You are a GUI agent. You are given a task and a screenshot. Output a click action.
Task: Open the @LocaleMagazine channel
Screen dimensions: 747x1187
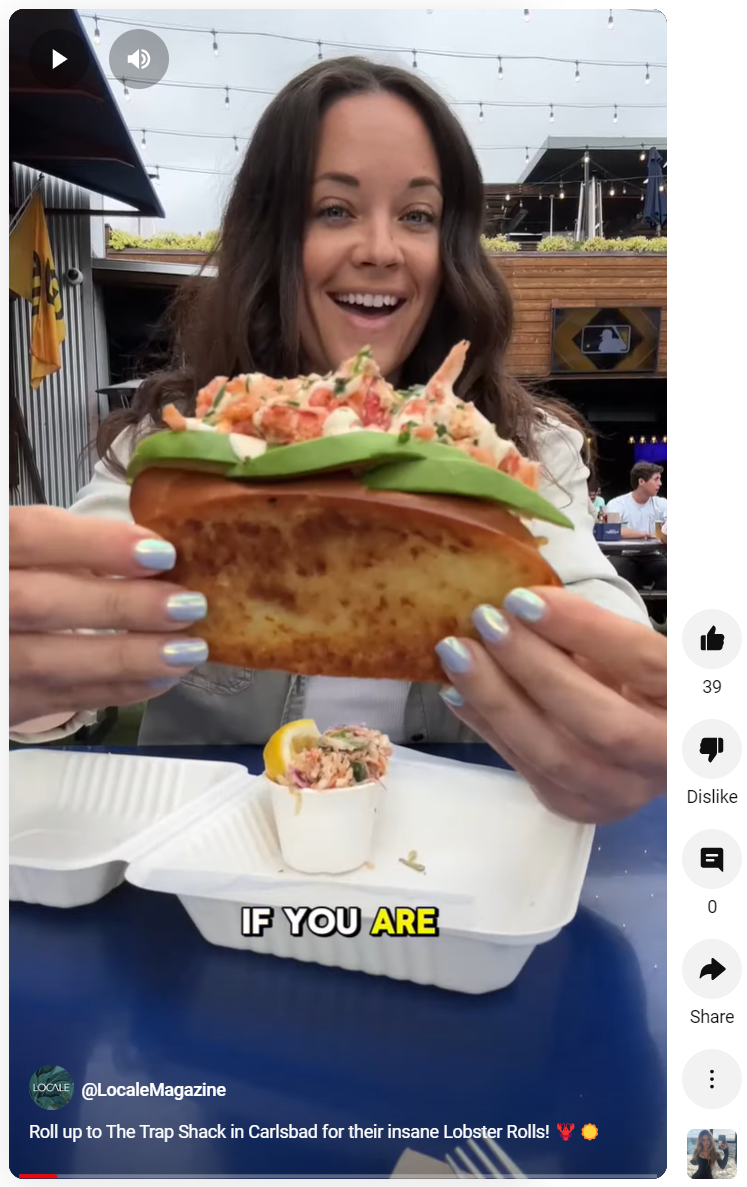click(x=153, y=1090)
